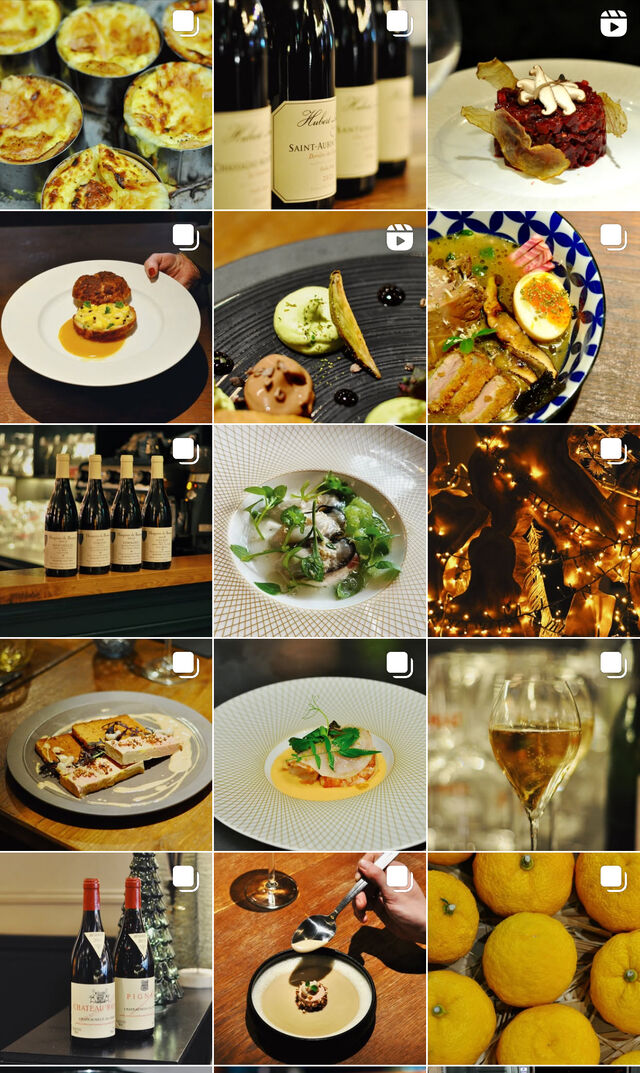View the terrine slices on gray plate post
640x1073 pixels.
(x=106, y=745)
